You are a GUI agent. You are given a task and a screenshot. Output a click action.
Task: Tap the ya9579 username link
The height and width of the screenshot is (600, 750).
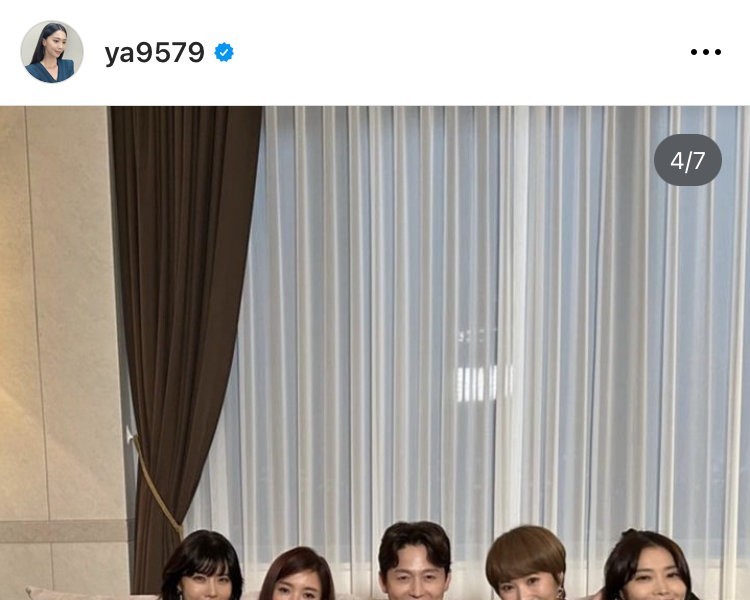tap(154, 53)
